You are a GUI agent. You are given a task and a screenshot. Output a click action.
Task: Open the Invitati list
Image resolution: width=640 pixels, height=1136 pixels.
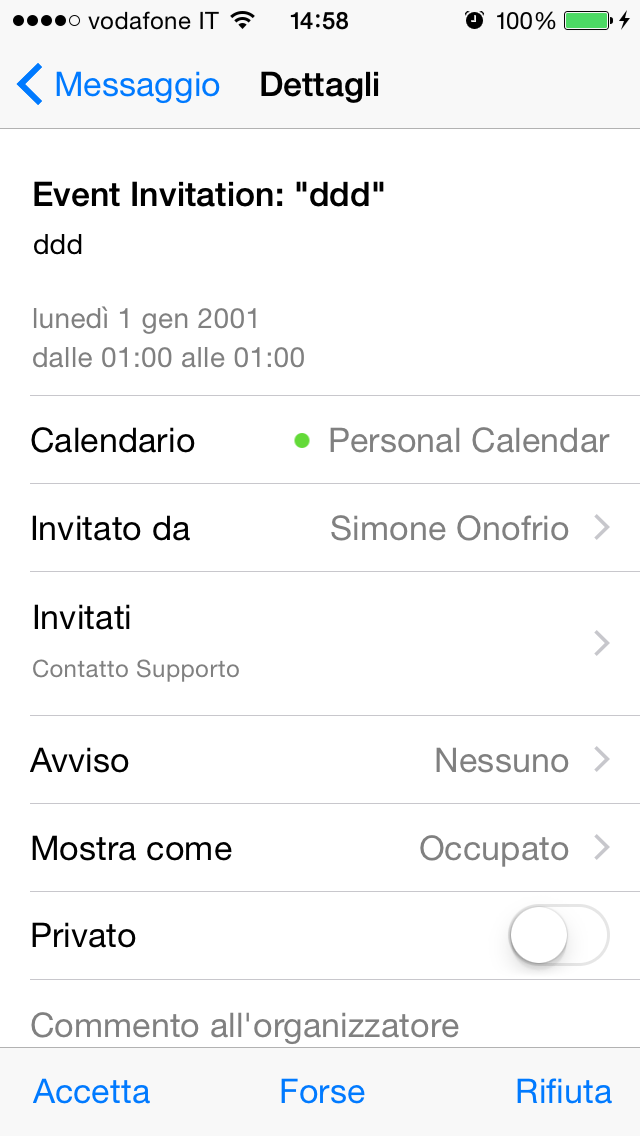pyautogui.click(x=320, y=642)
